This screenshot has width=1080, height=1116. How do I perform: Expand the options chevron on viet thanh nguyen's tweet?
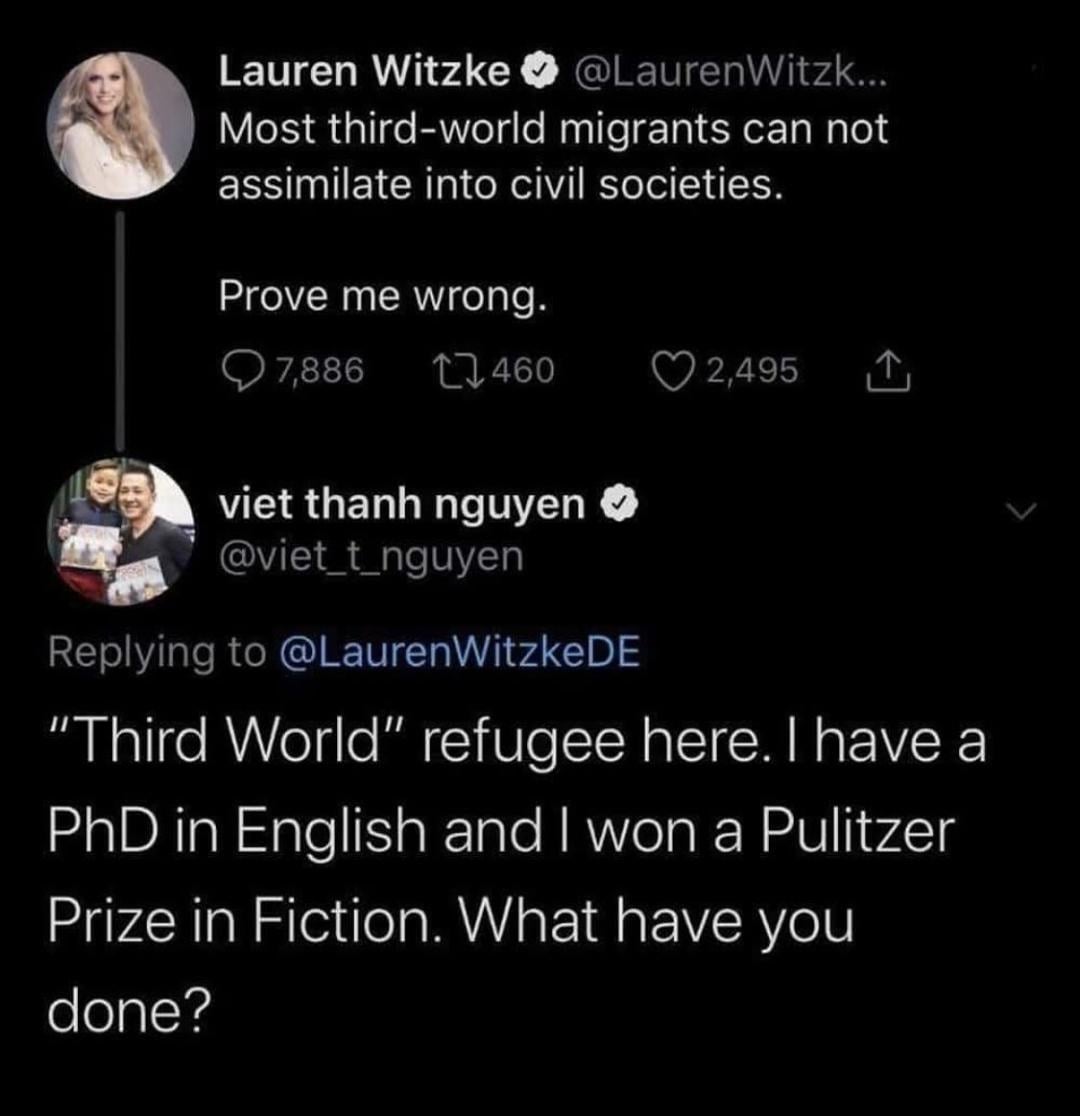[1018, 511]
